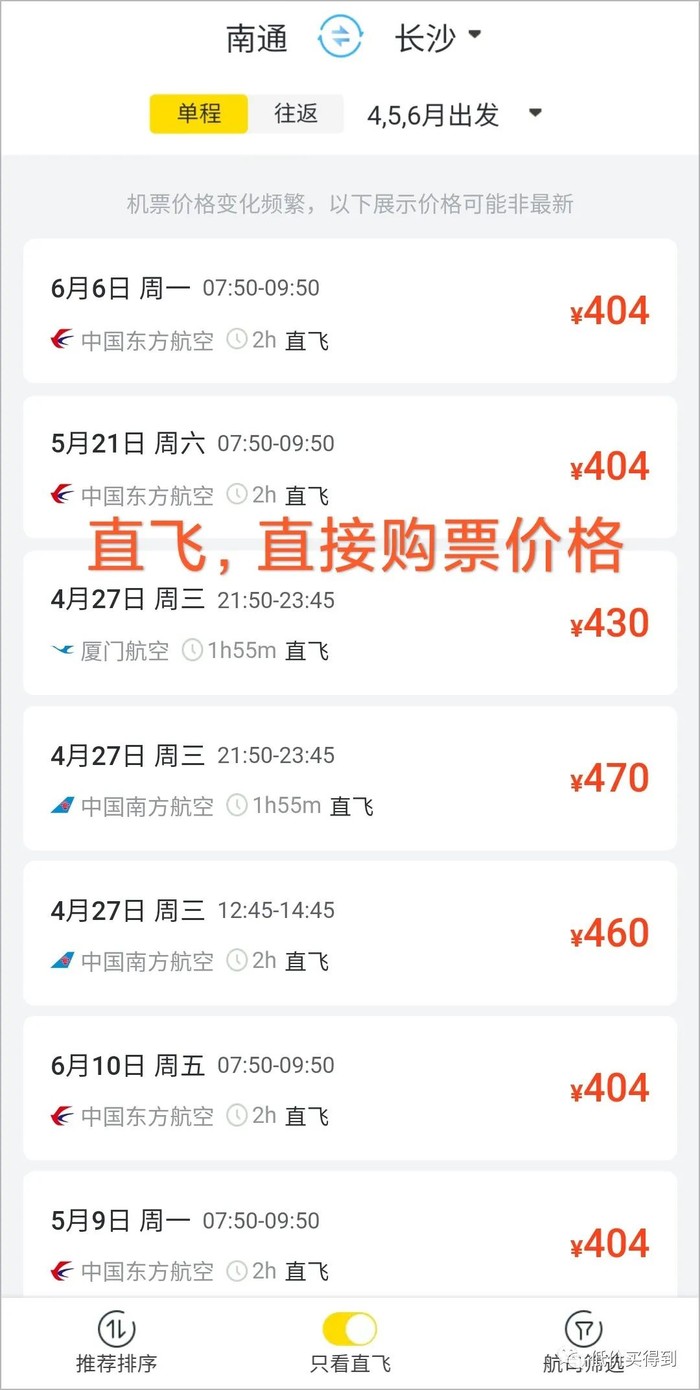Toggle off the 只看直飞 direct-flights switch
Viewport: 700px width, 1390px height.
(x=350, y=1329)
